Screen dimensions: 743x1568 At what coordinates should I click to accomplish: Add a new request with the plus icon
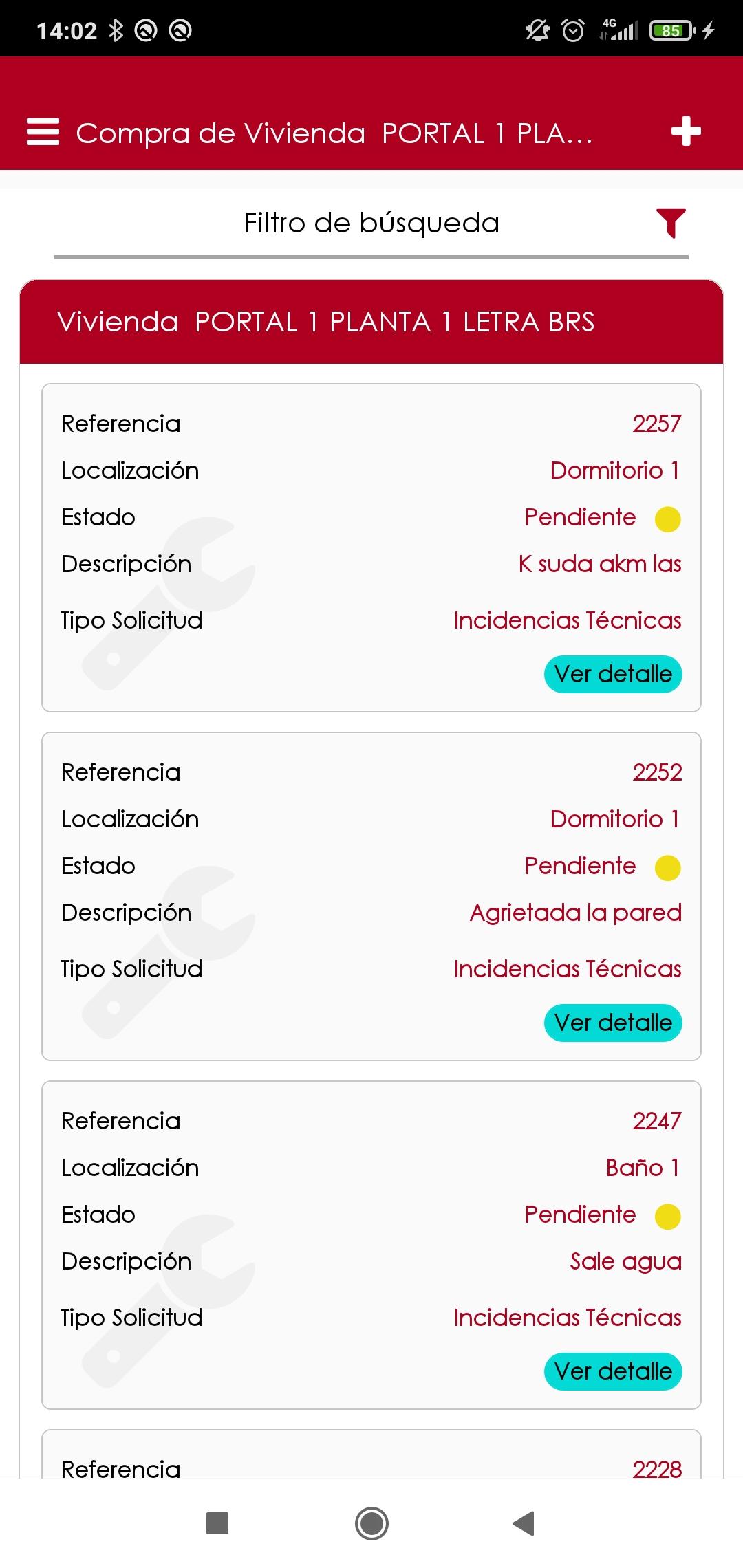(686, 131)
